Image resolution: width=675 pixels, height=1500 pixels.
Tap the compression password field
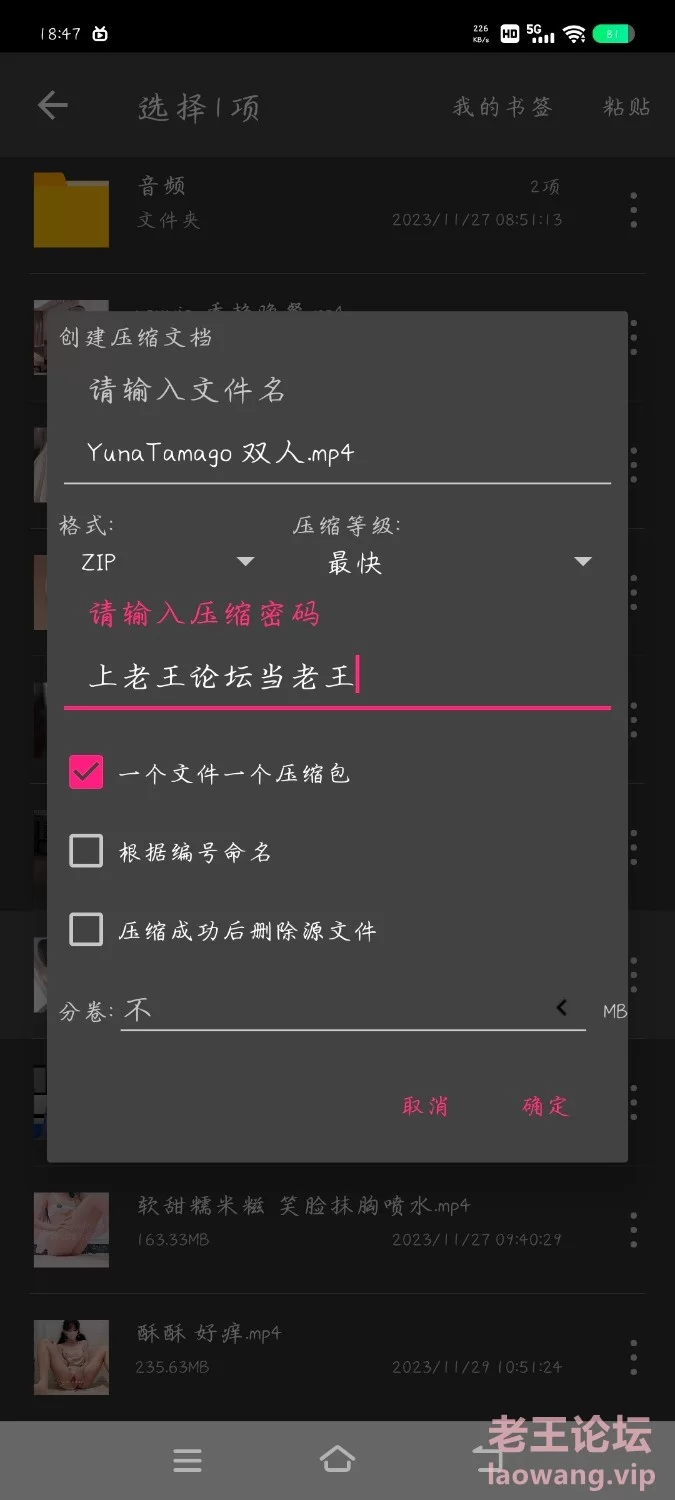coord(336,678)
